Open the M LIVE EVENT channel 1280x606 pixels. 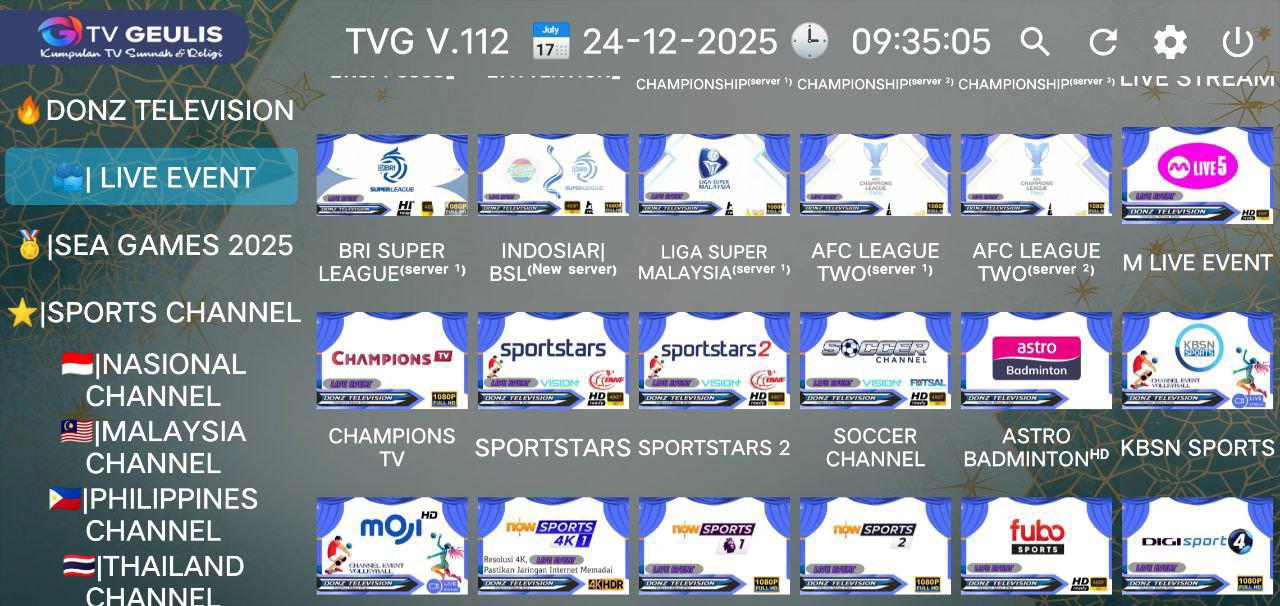tap(1197, 175)
